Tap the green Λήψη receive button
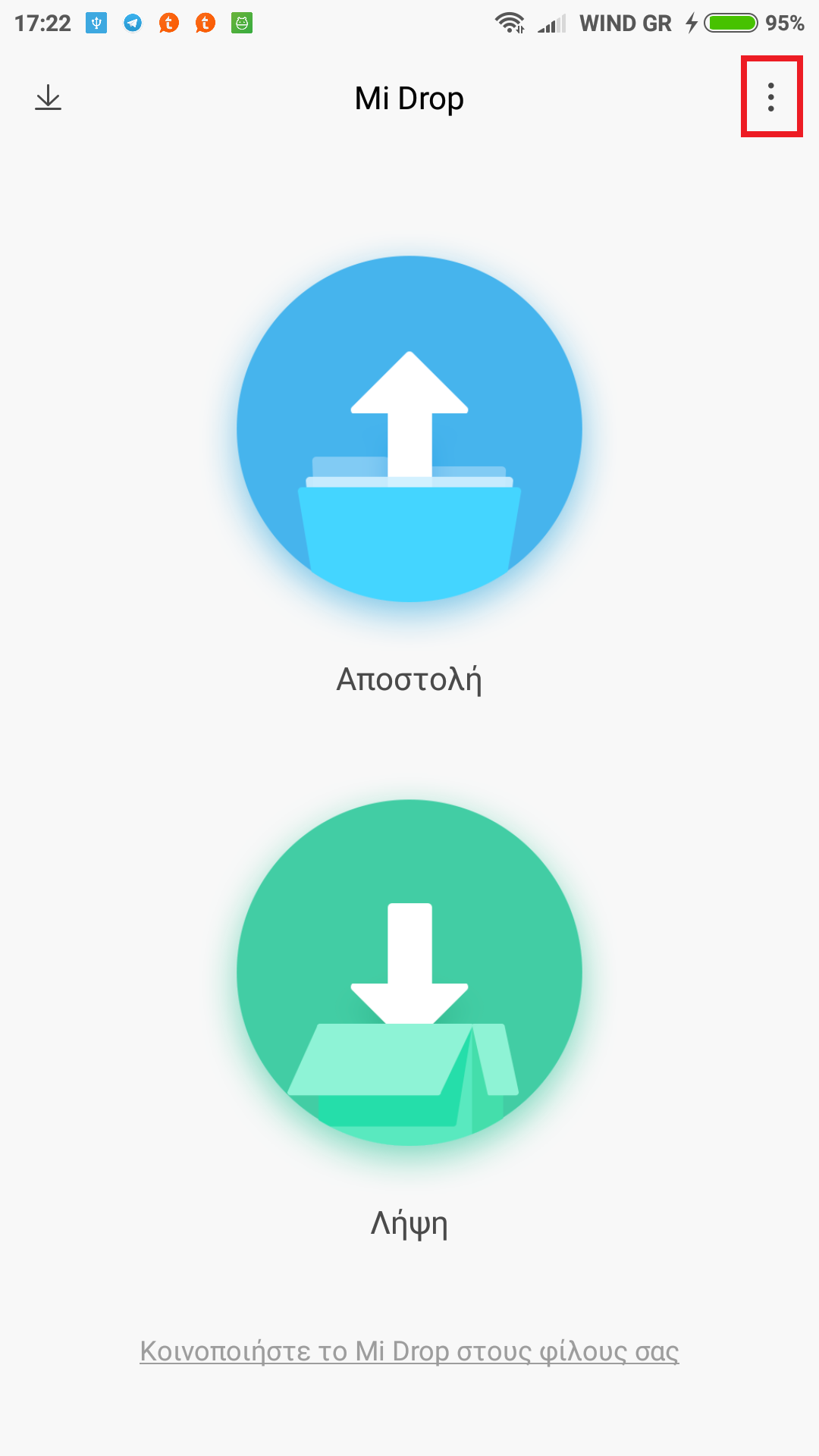The width and height of the screenshot is (819, 1456). coord(409,972)
